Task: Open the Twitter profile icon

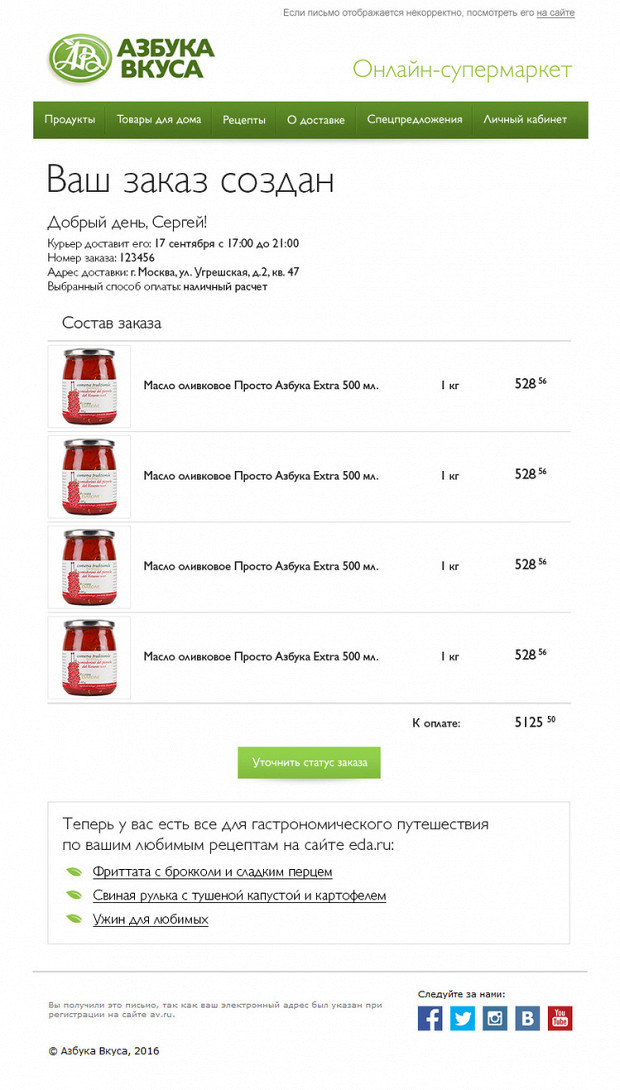Action: click(462, 1018)
